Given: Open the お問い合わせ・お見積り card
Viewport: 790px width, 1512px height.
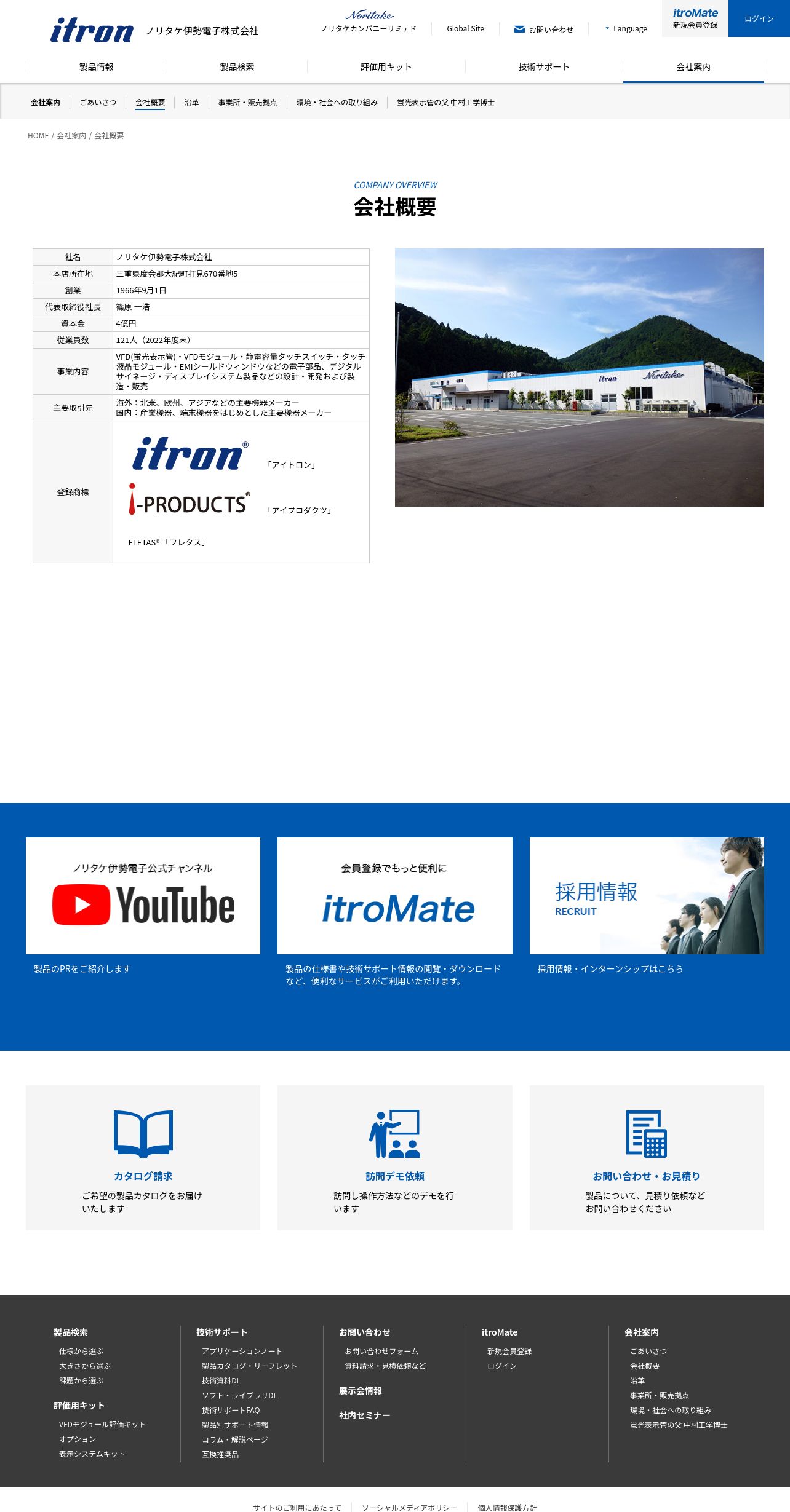Looking at the screenshot, I should coord(647,1158).
